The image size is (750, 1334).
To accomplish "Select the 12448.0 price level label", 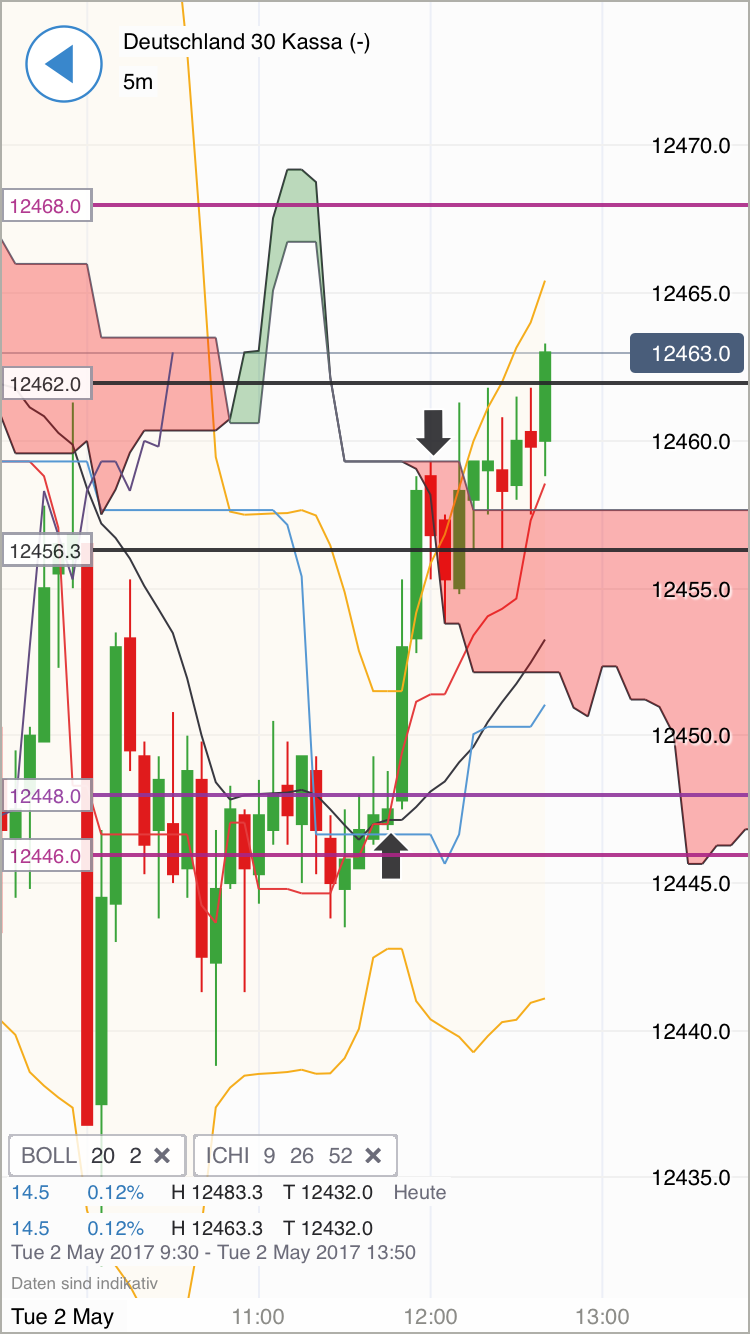I will click(46, 797).
